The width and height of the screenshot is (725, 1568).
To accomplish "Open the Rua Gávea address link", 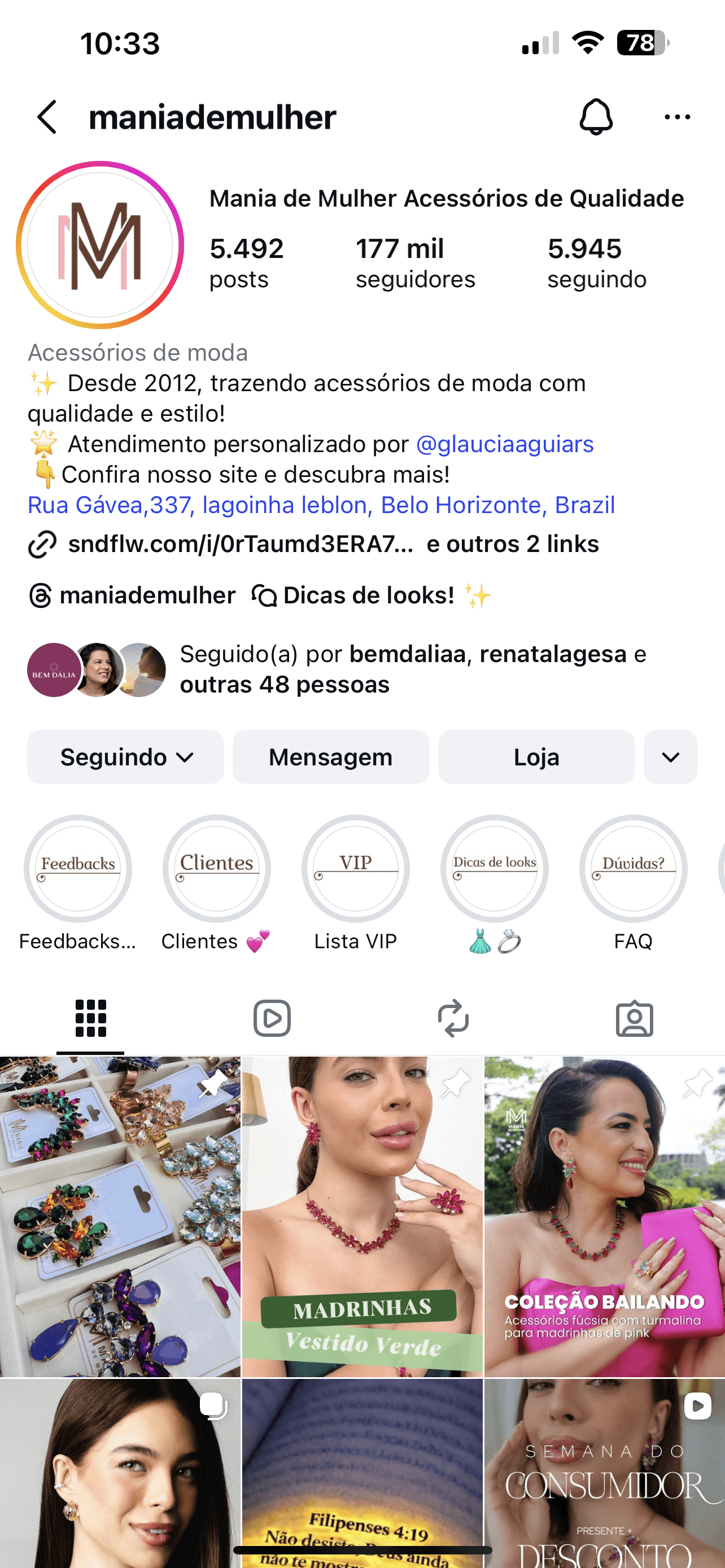I will coord(321,505).
